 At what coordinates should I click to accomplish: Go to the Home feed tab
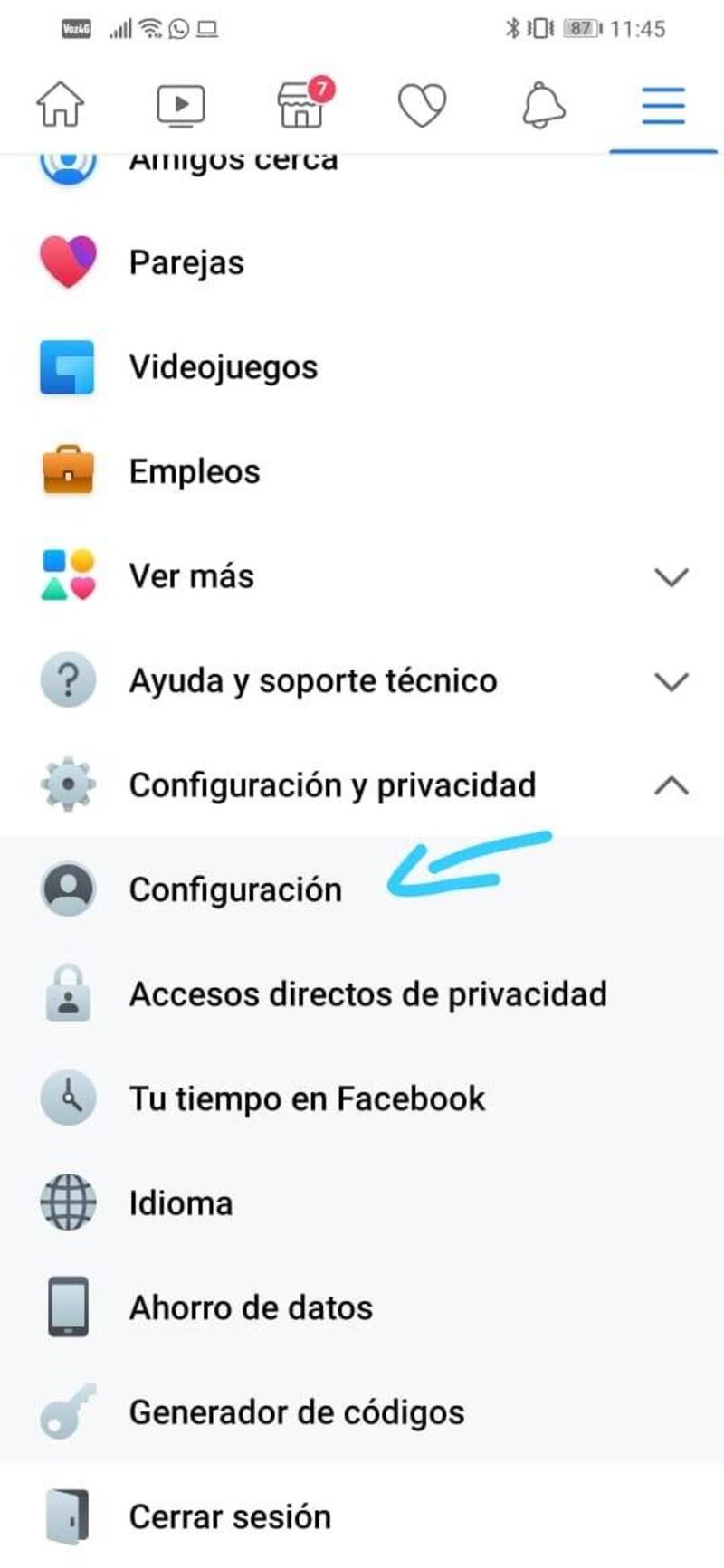(60, 104)
